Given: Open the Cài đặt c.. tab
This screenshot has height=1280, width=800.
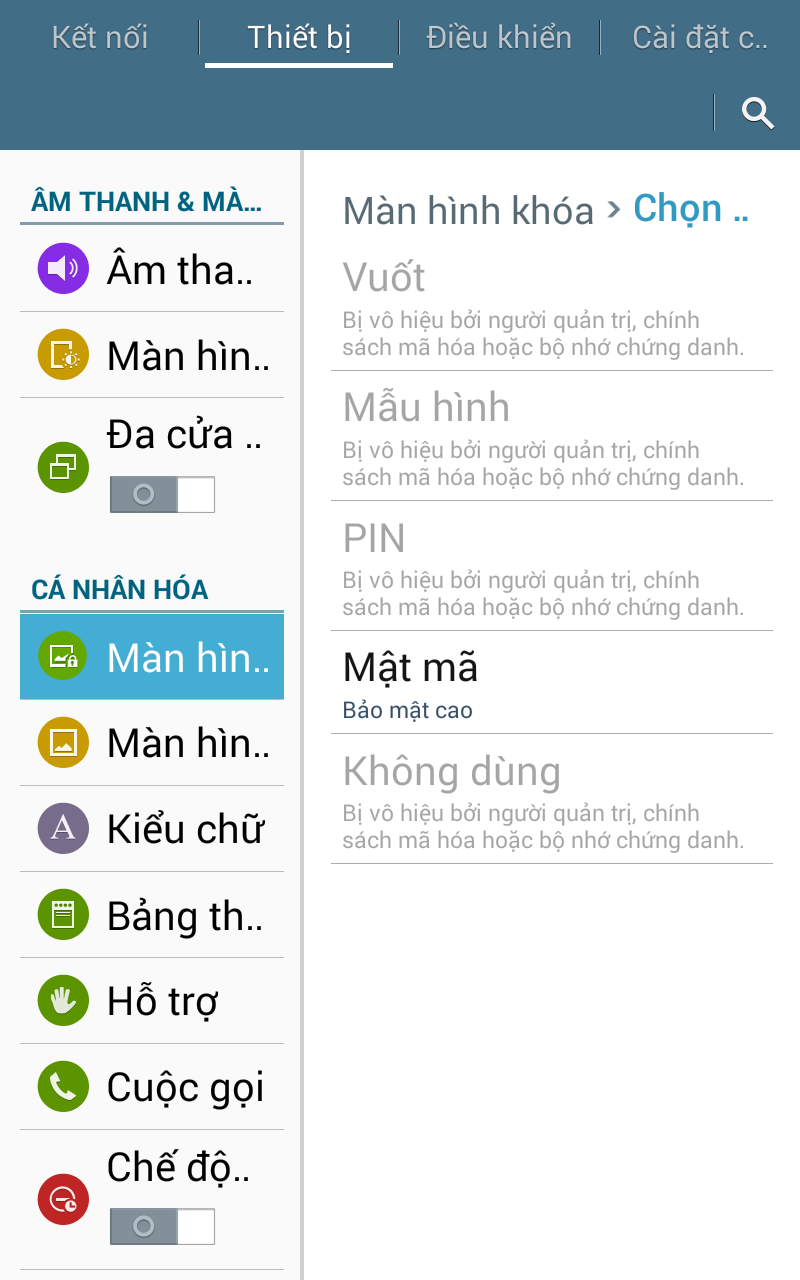Looking at the screenshot, I should tap(700, 38).
